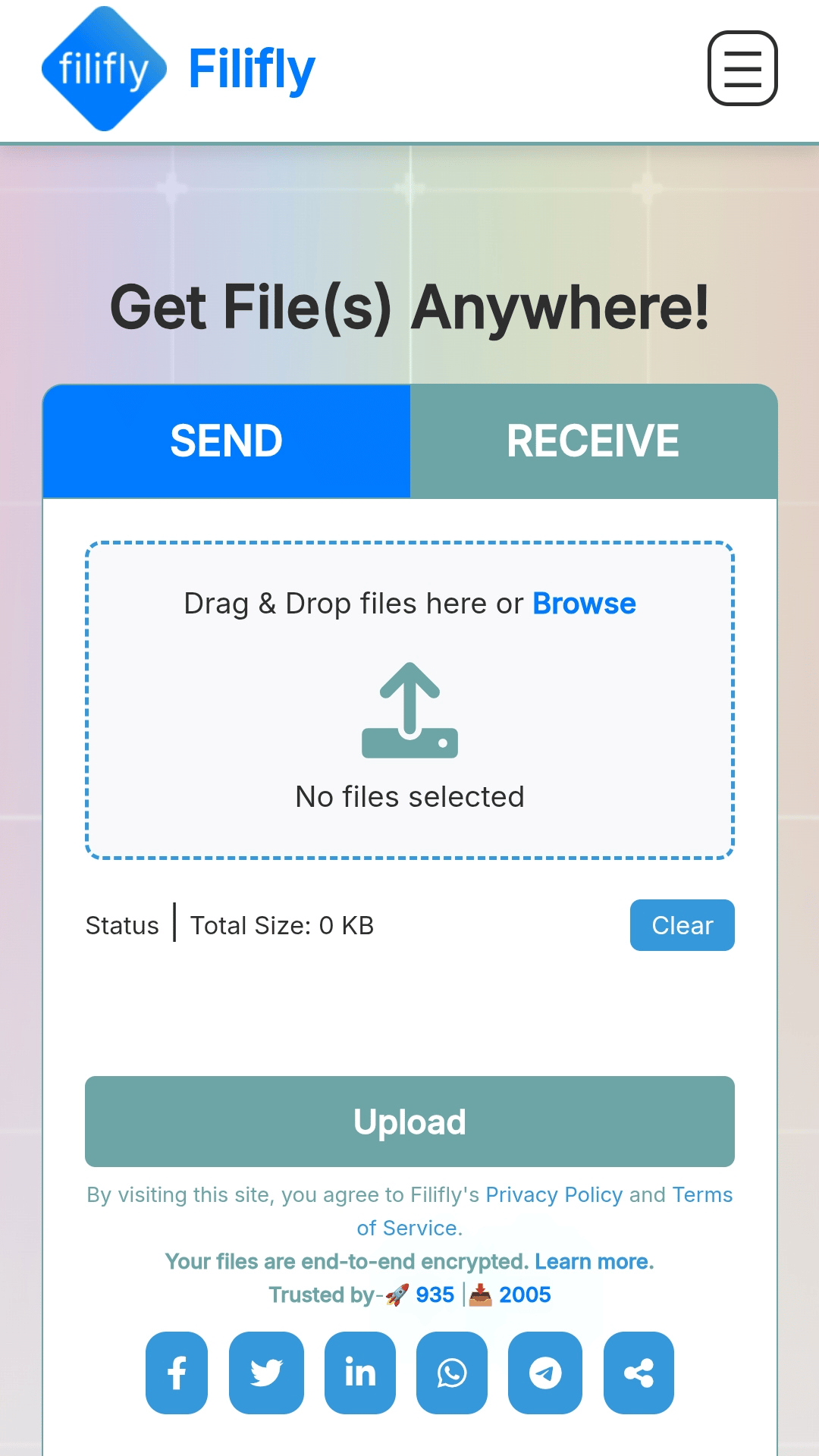
Task: Tap Learn more about encryption
Action: click(x=593, y=1262)
